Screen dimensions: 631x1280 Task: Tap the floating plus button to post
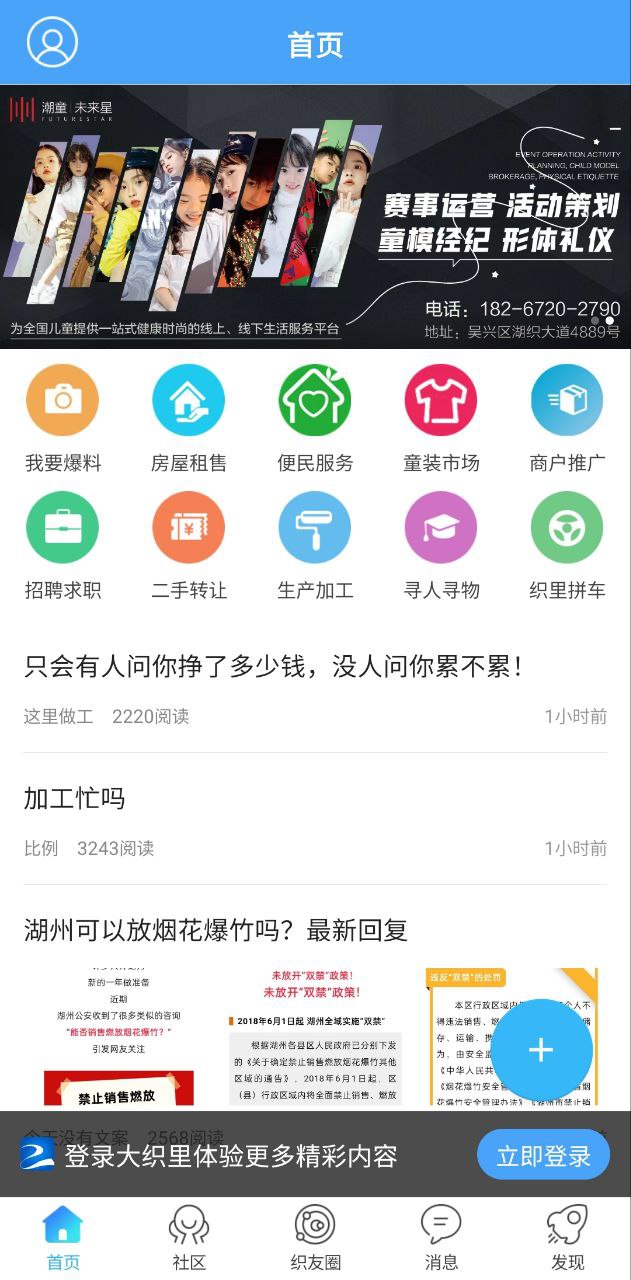pyautogui.click(x=541, y=1049)
